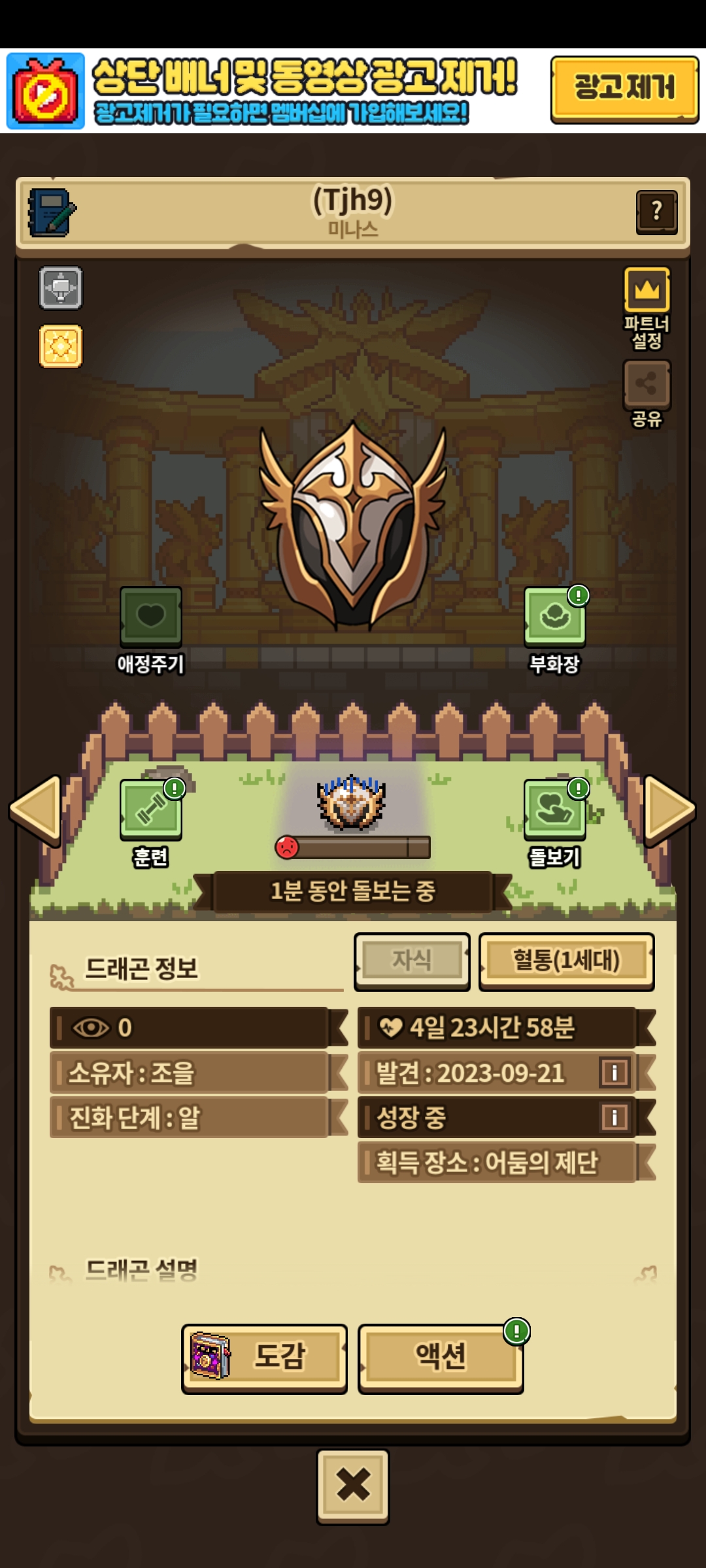Tap the yellow sun icon
The width and height of the screenshot is (706, 1568).
[61, 346]
